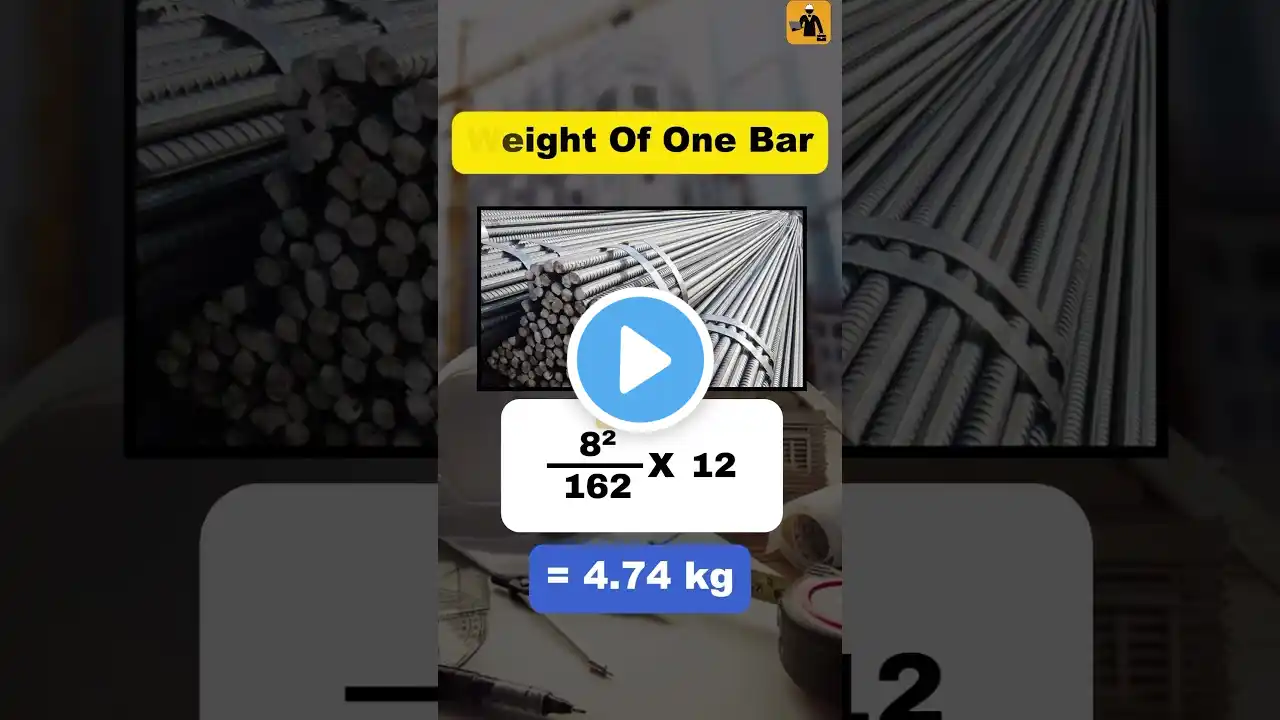Play the Weight Of One Bar video
This screenshot has height=720, width=1280.
click(640, 361)
